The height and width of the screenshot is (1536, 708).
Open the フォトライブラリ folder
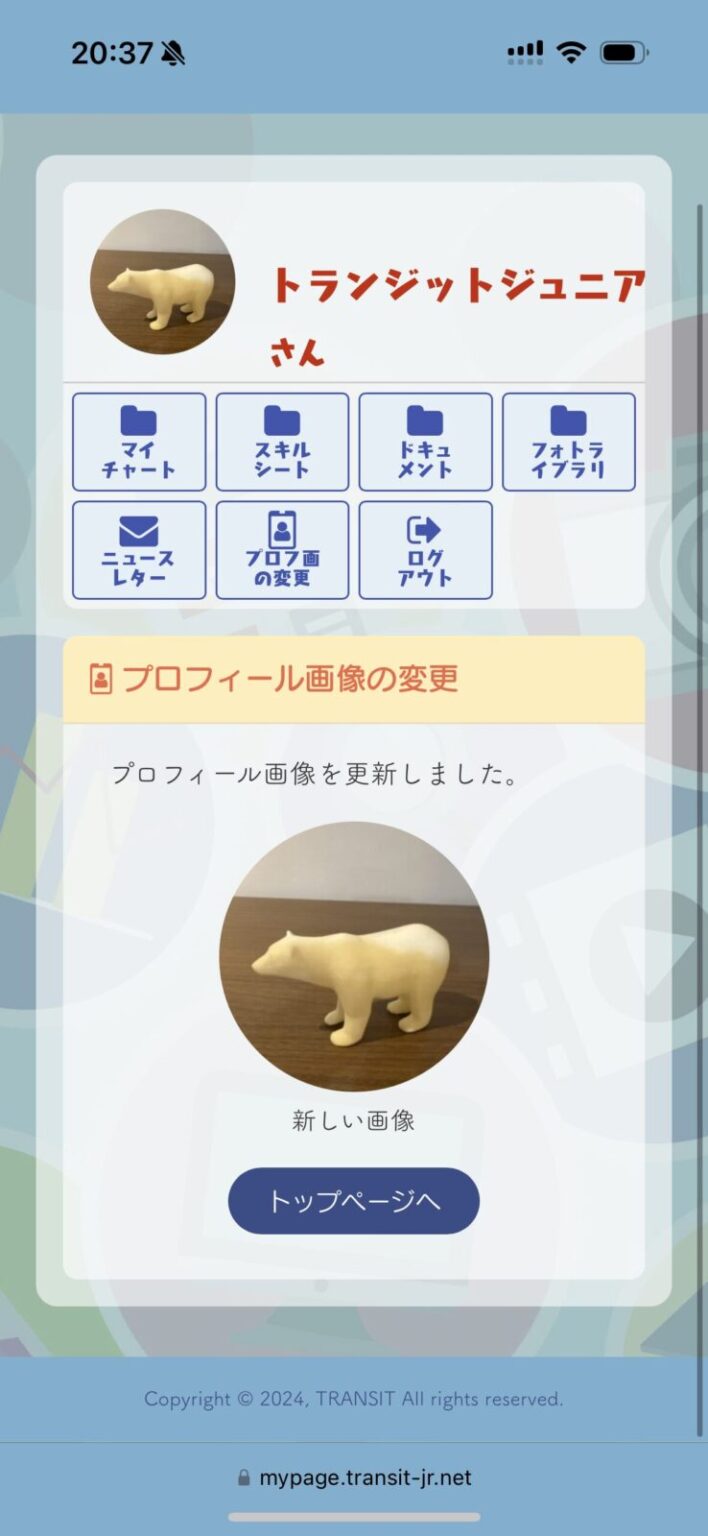[x=568, y=442]
